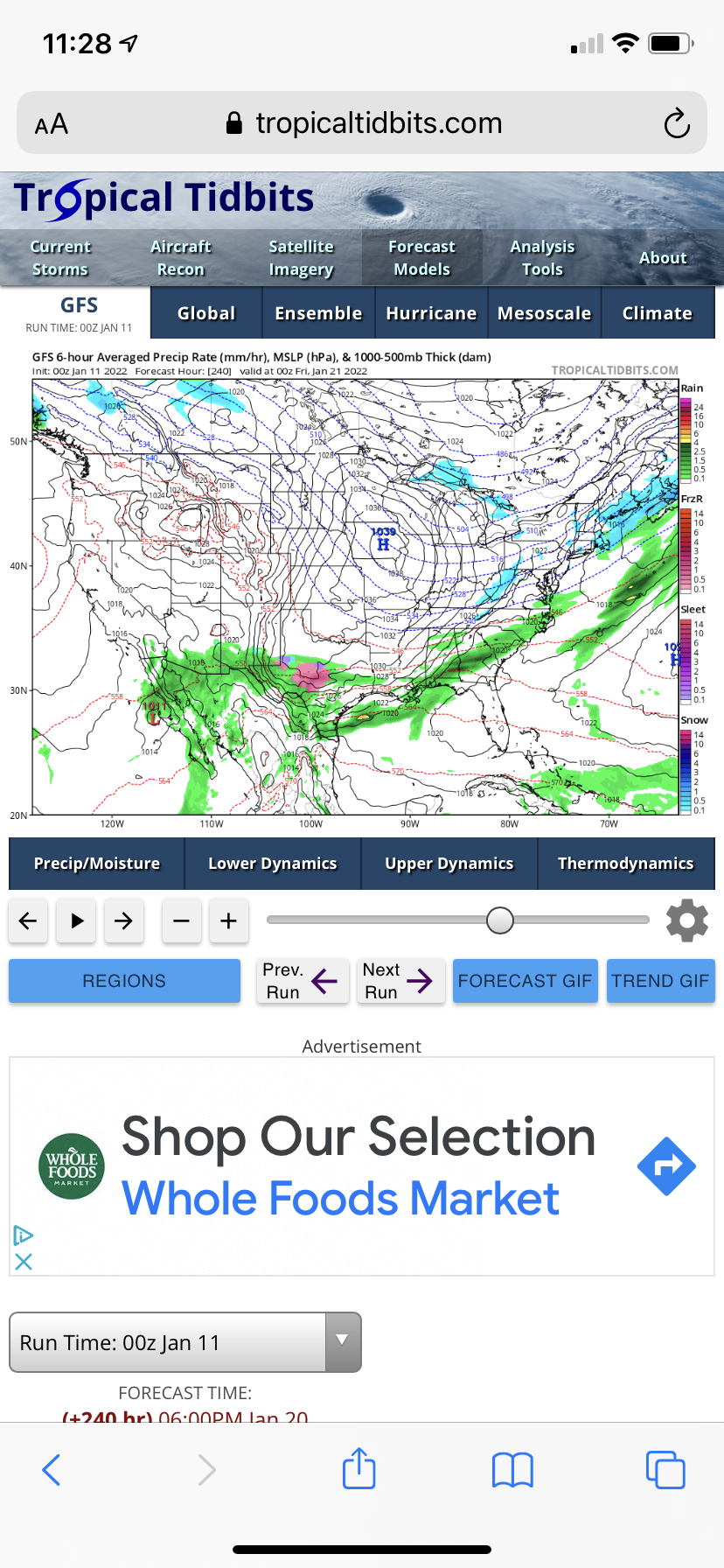Viewport: 724px width, 1568px height.
Task: Reload the page in Safari
Action: point(676,123)
